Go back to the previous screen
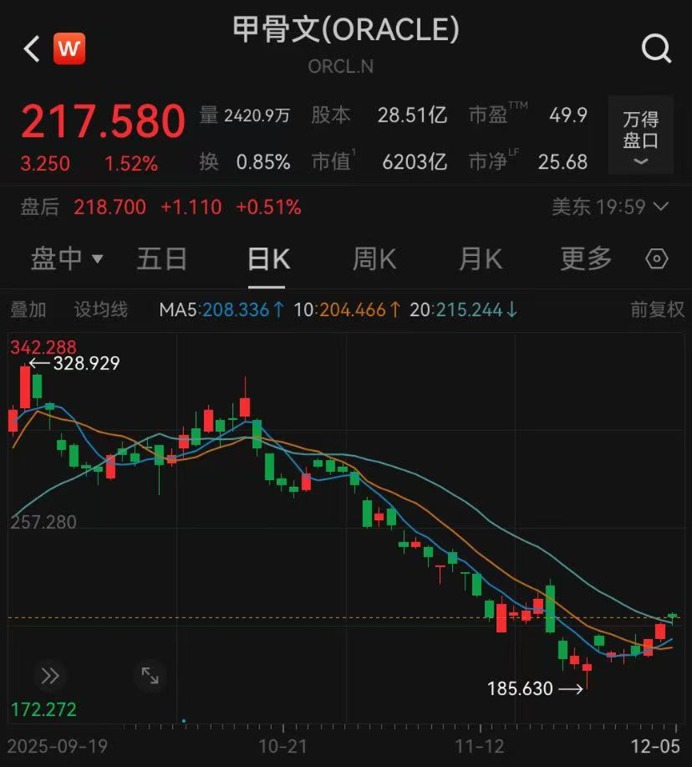 pyautogui.click(x=31, y=48)
